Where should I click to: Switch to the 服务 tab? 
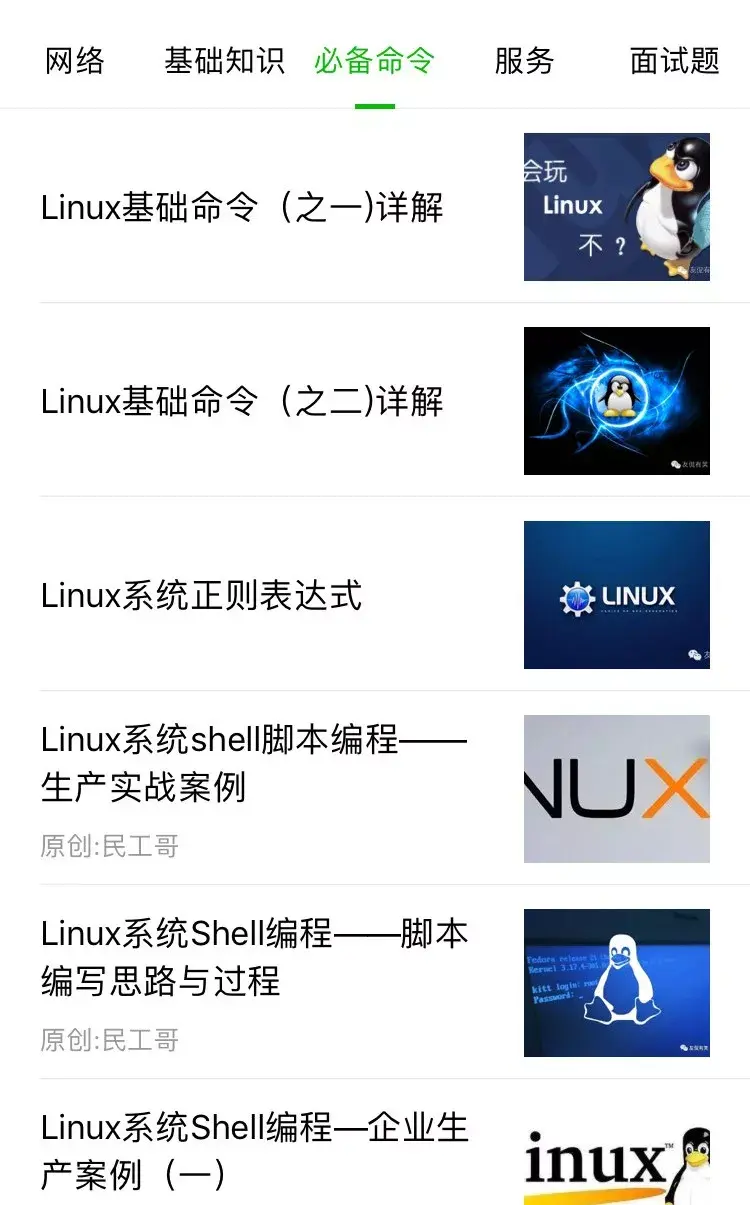point(524,61)
